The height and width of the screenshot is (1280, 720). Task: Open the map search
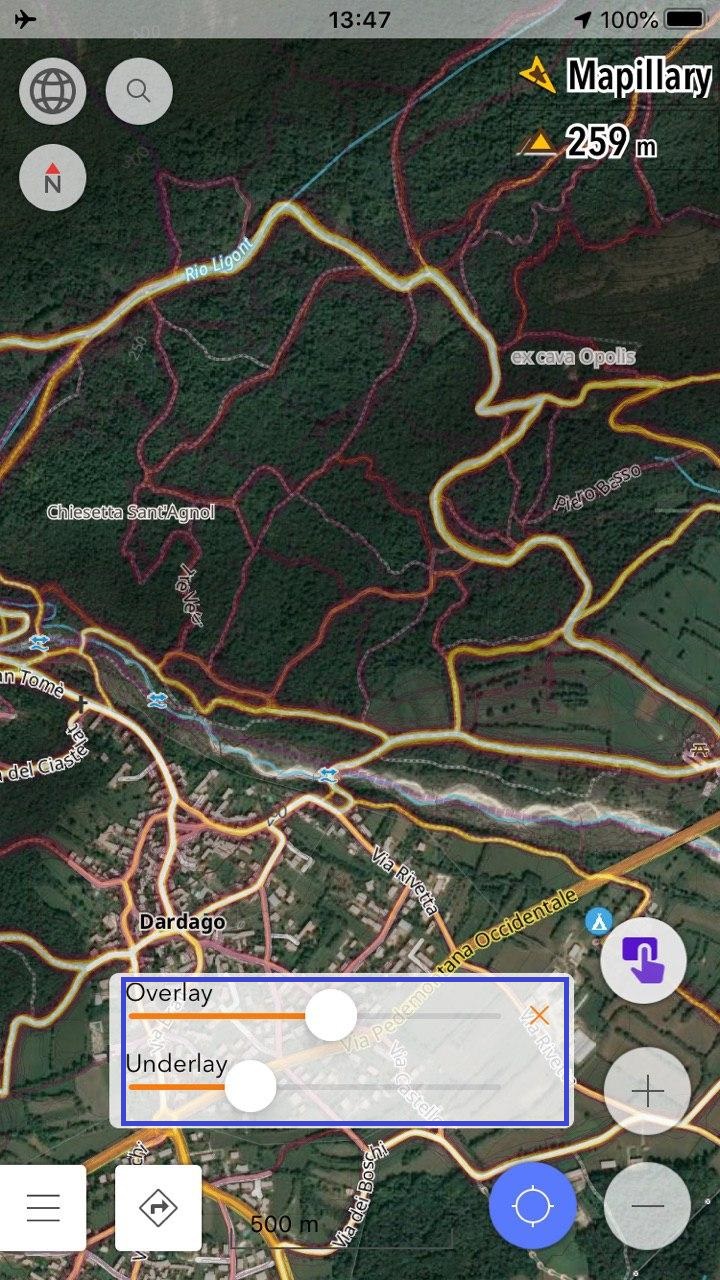pyautogui.click(x=139, y=92)
